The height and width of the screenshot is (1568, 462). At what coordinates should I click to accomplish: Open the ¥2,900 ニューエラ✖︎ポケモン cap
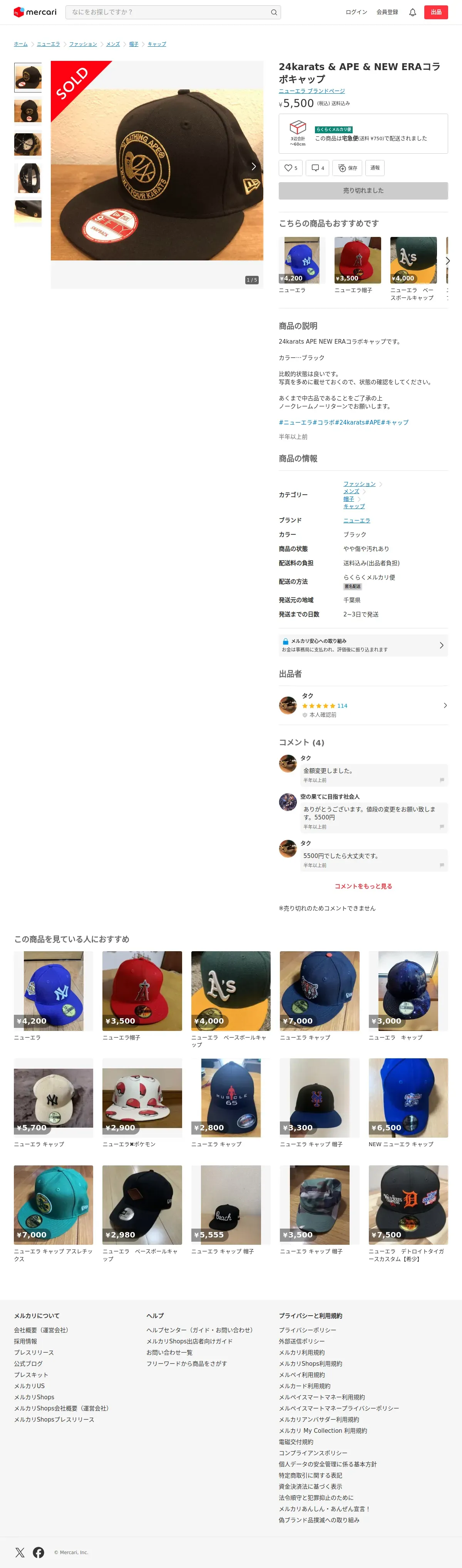coord(142,1098)
